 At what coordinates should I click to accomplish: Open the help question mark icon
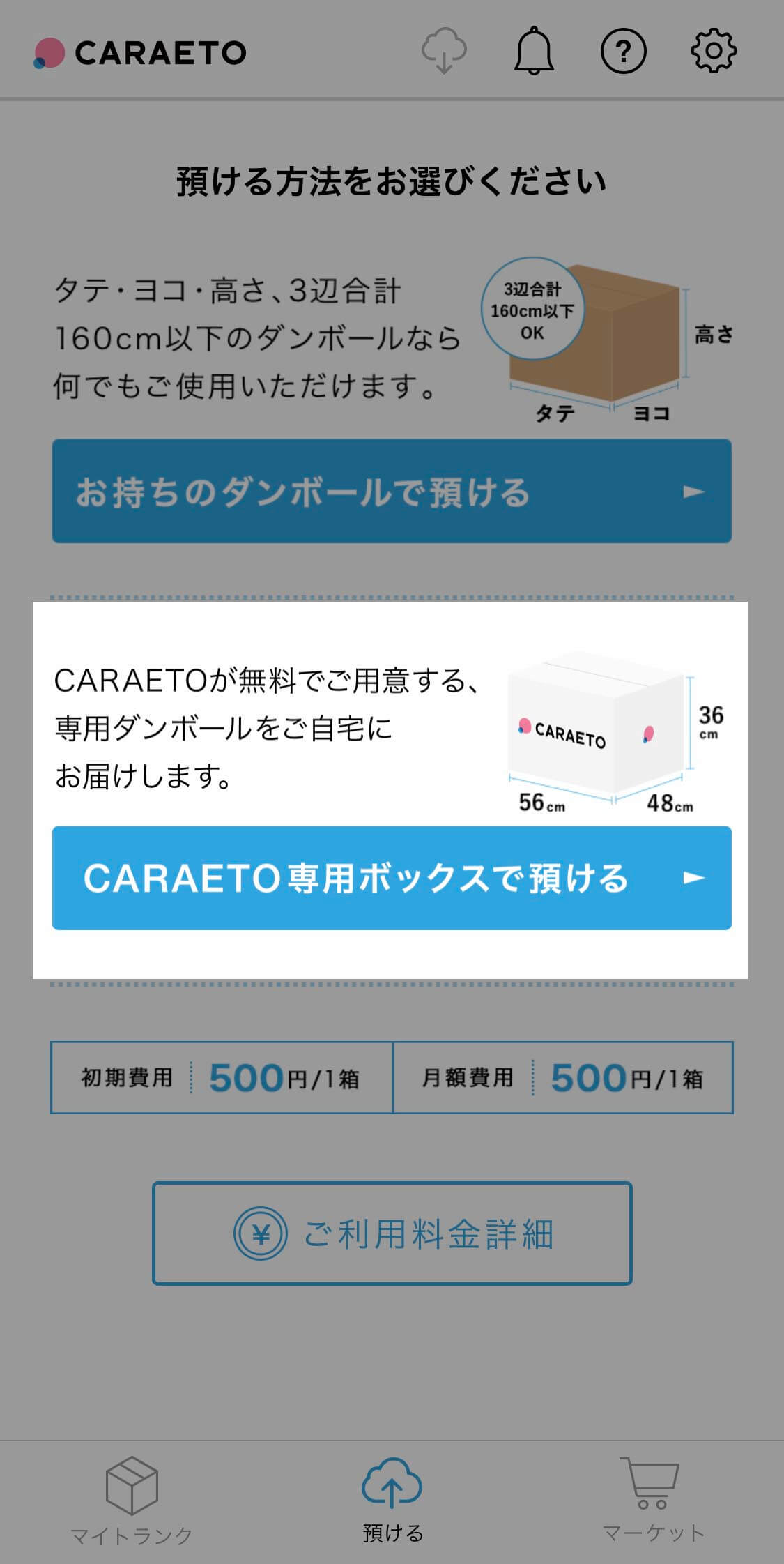623,51
